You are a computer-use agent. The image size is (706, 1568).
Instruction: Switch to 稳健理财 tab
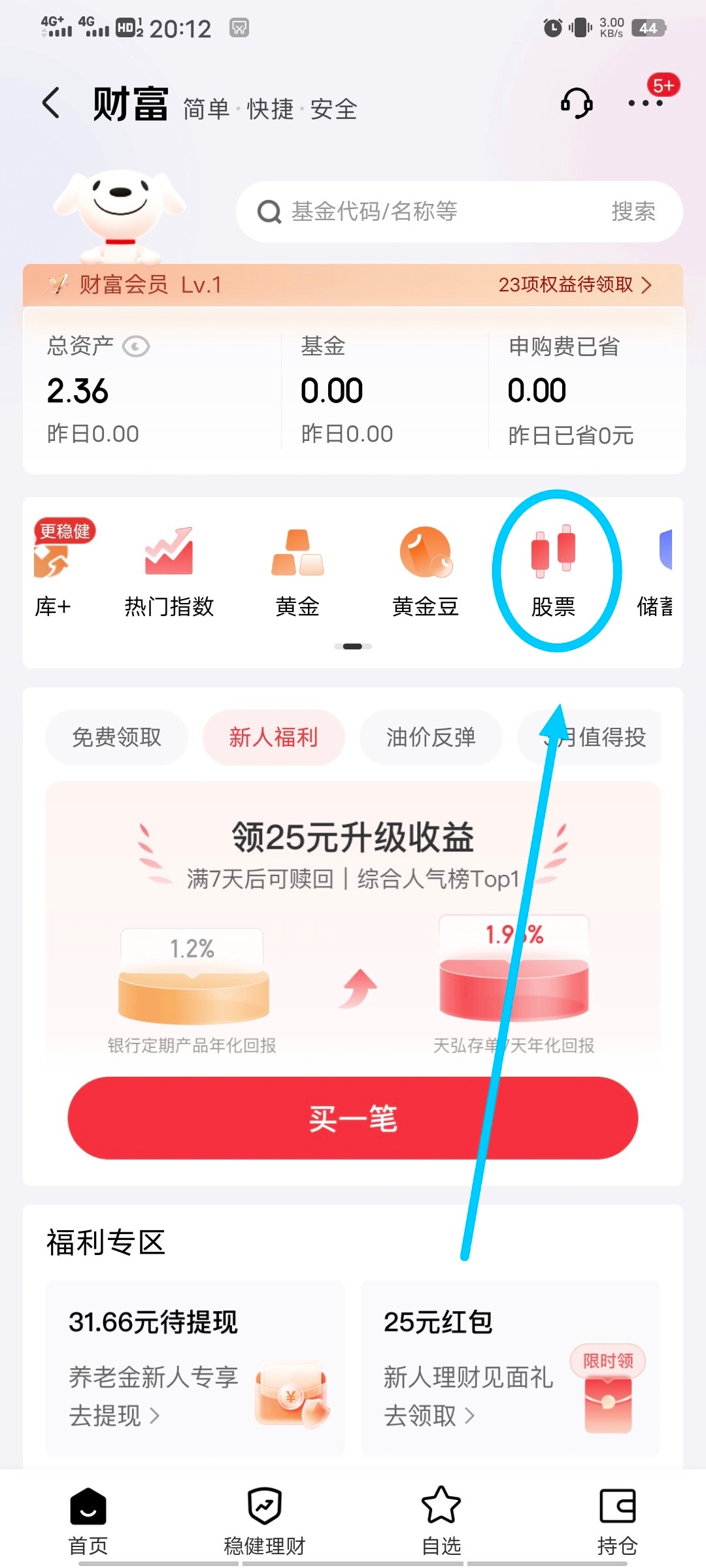click(265, 1520)
